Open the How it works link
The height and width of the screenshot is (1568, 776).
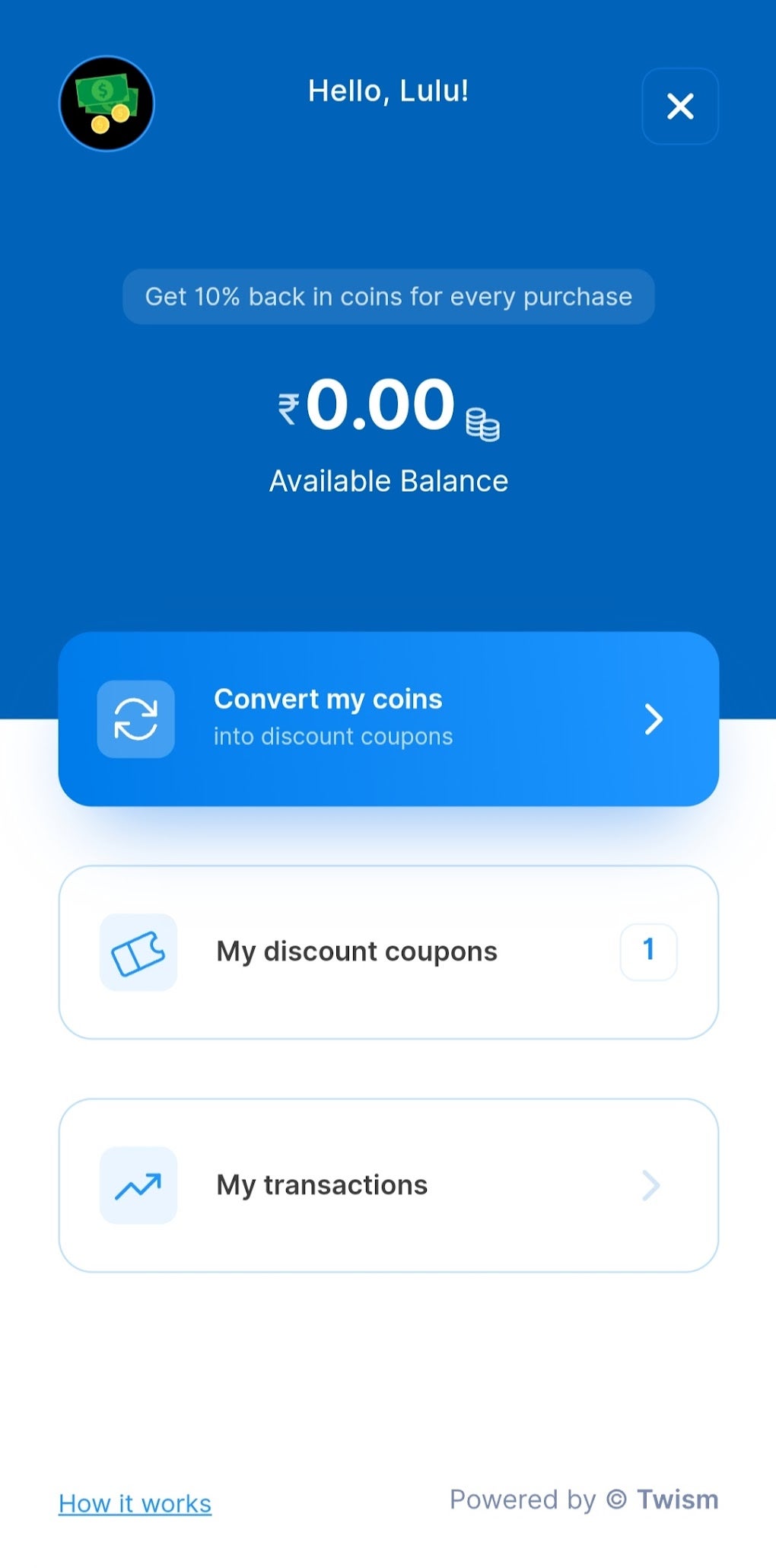135,1503
